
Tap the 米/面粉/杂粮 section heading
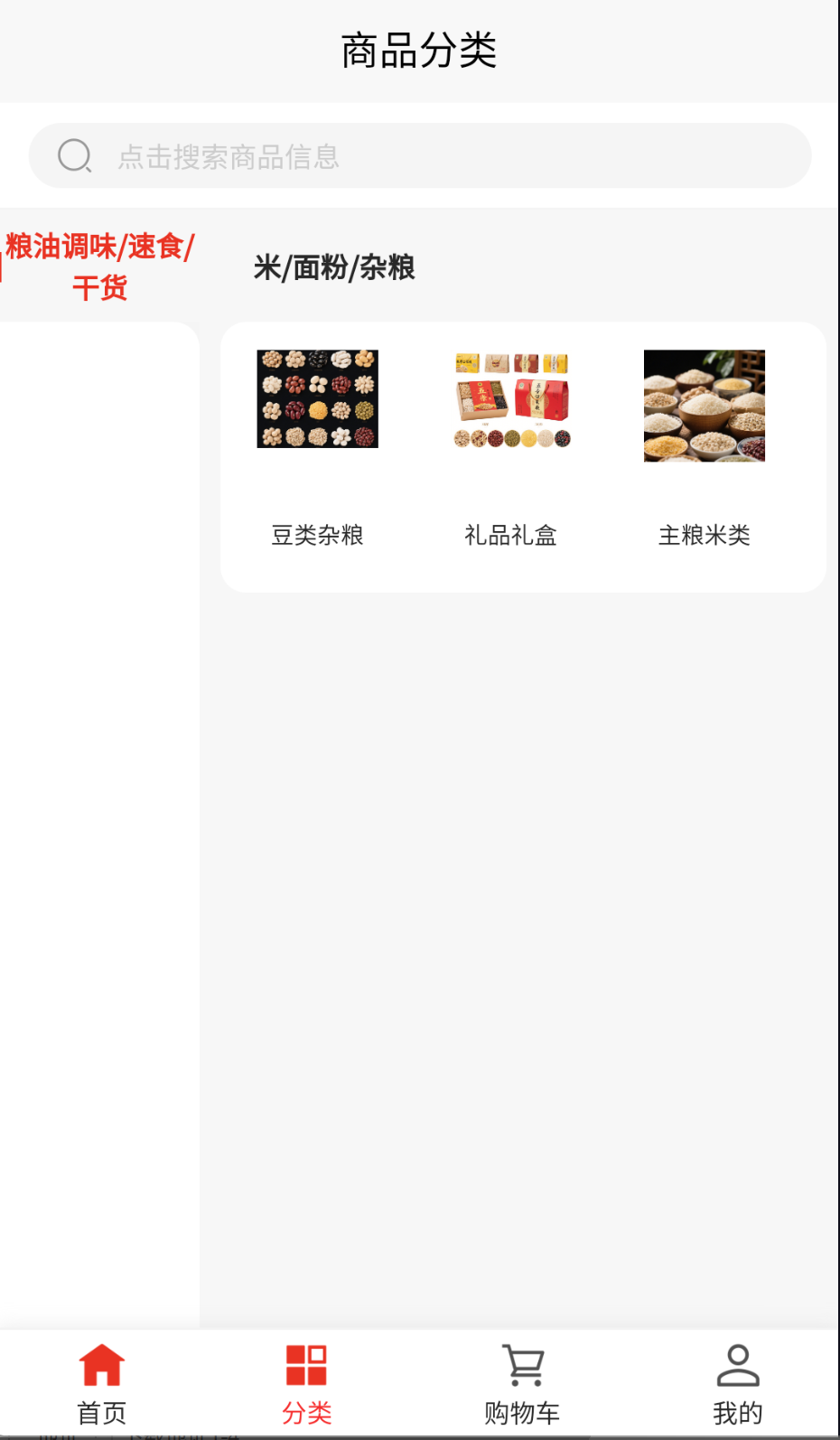(334, 267)
